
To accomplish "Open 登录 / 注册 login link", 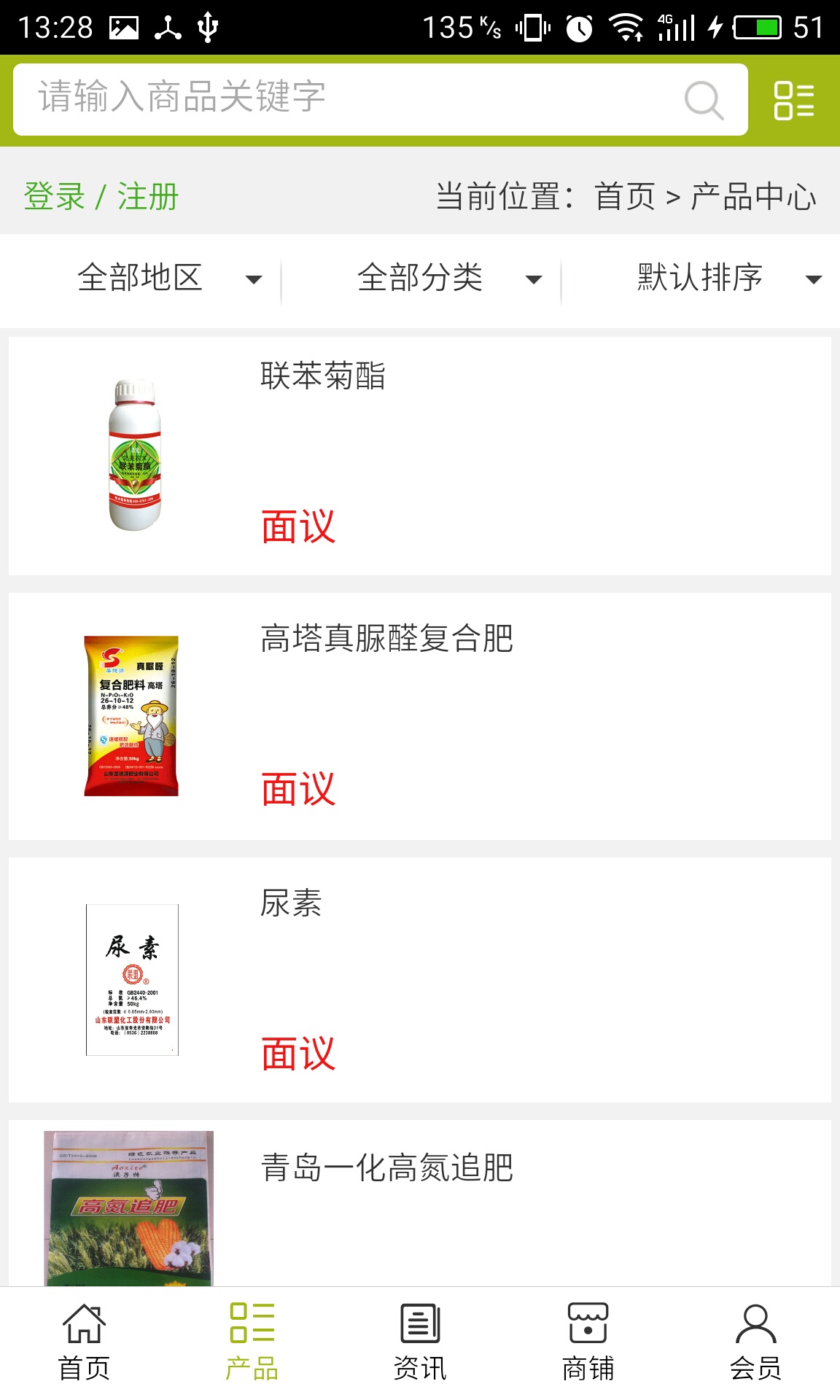I will [x=101, y=197].
